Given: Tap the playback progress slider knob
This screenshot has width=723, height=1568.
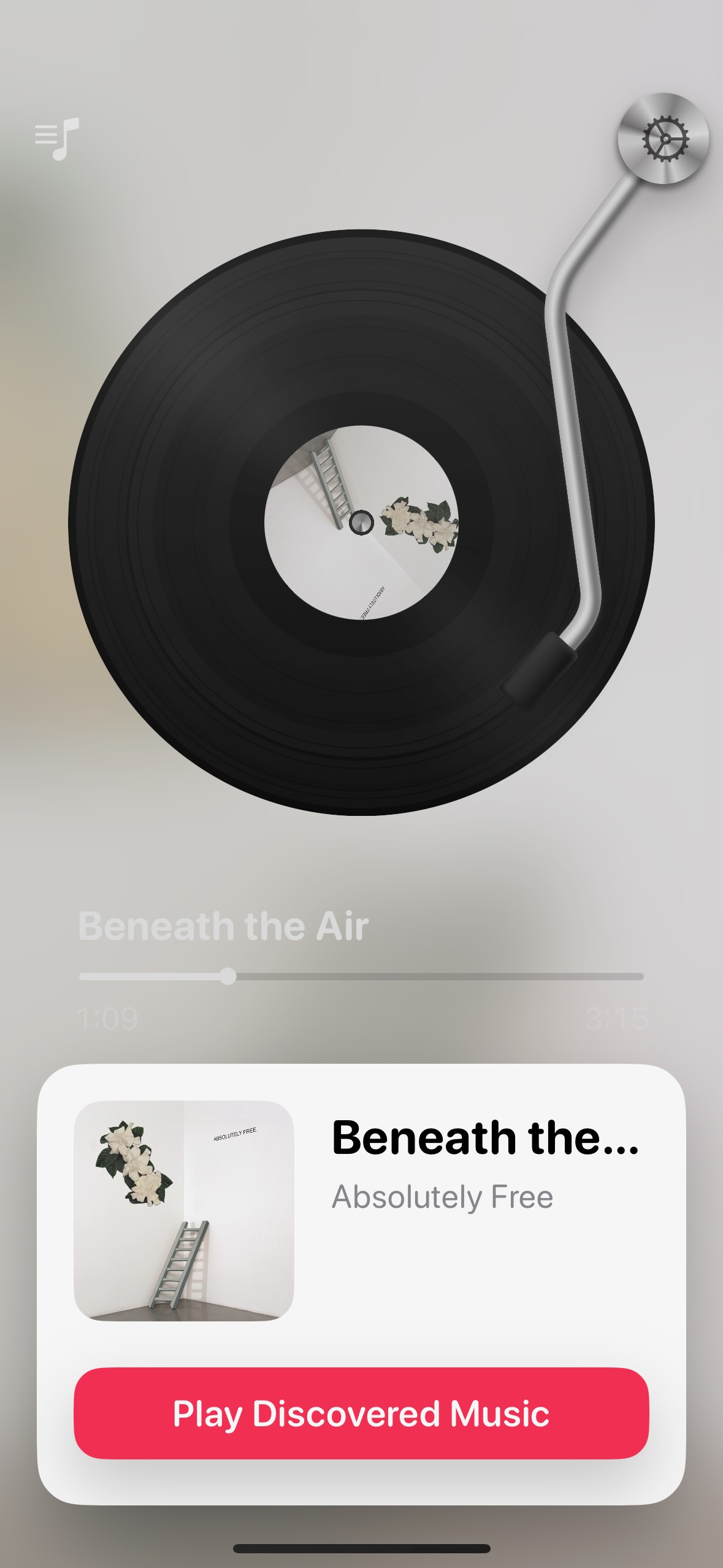Looking at the screenshot, I should point(228,976).
